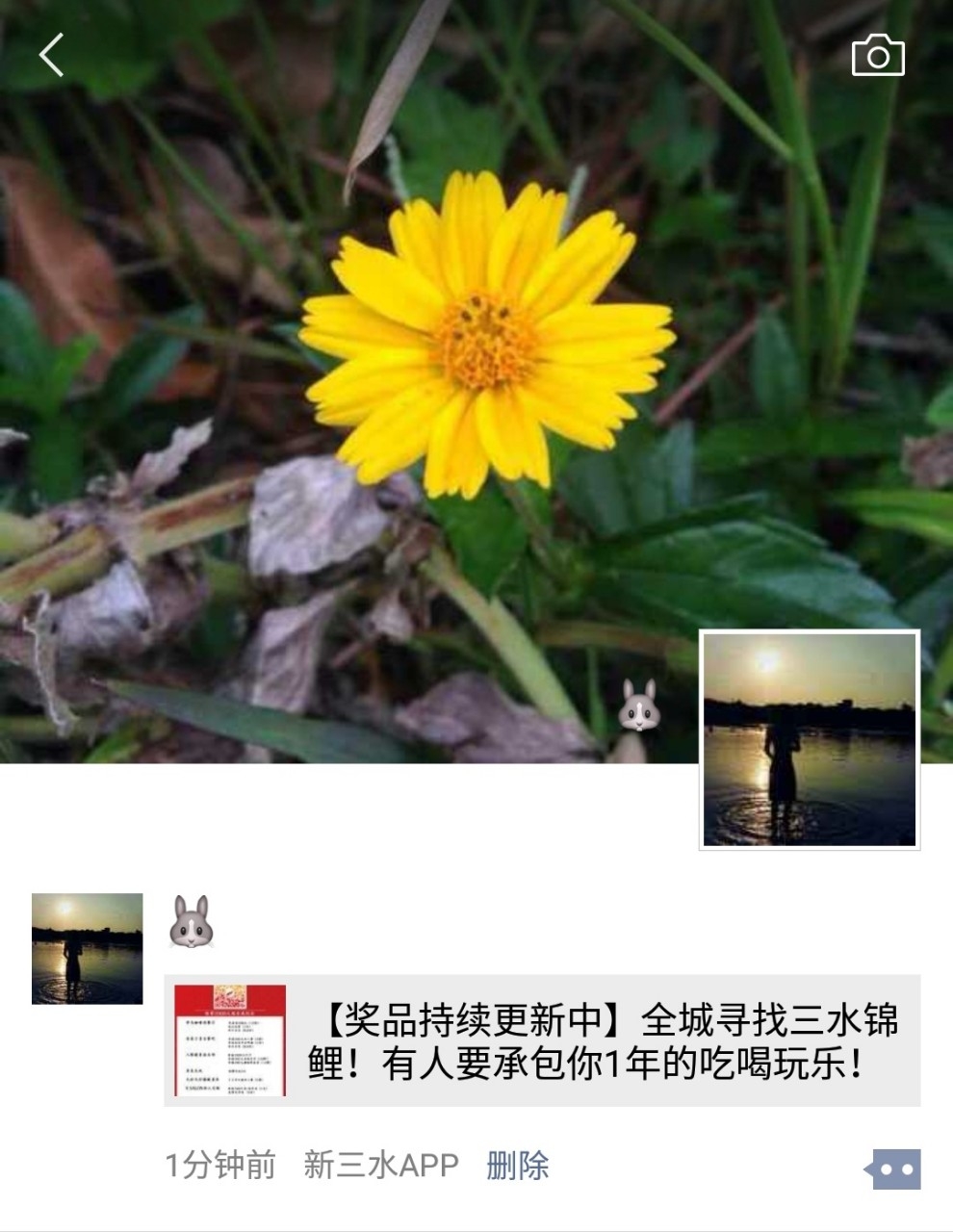Open the shared 三水锦鲤 article card
953x1232 pixels.
[x=542, y=1040]
